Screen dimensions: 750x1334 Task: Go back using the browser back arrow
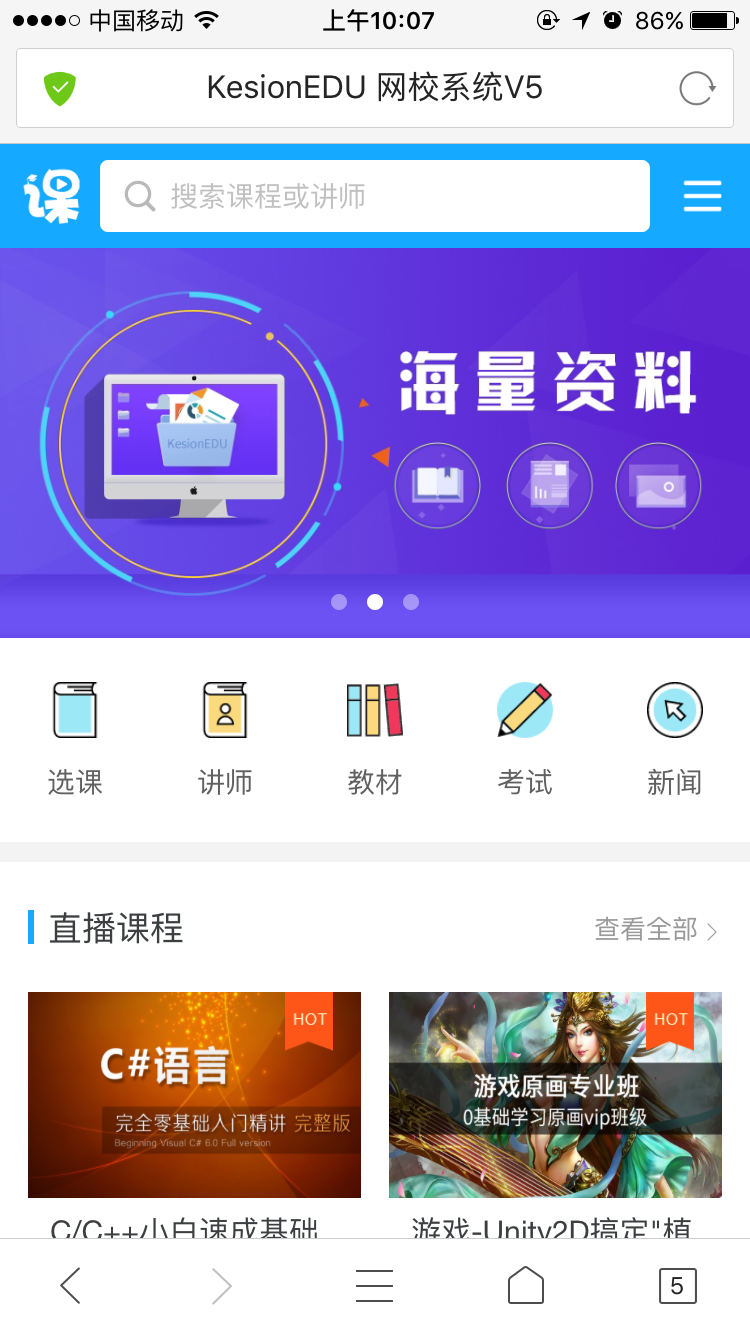pos(70,1286)
